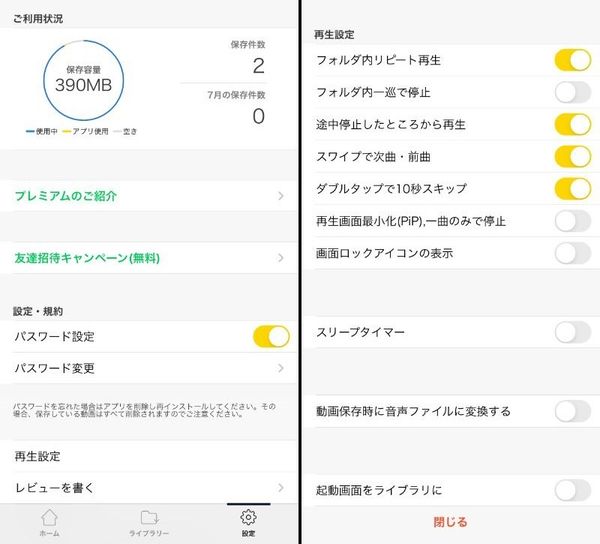Toggle パスワード設定 switch off
This screenshot has height=544, width=600.
point(271,337)
